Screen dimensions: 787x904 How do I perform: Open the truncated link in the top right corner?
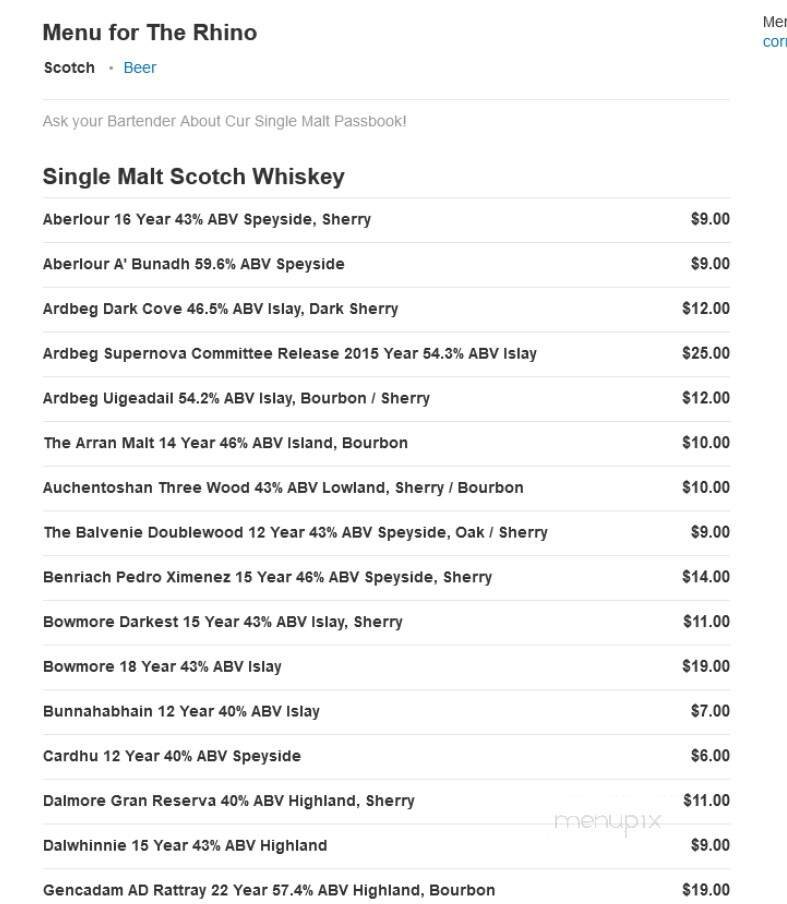(x=773, y=42)
